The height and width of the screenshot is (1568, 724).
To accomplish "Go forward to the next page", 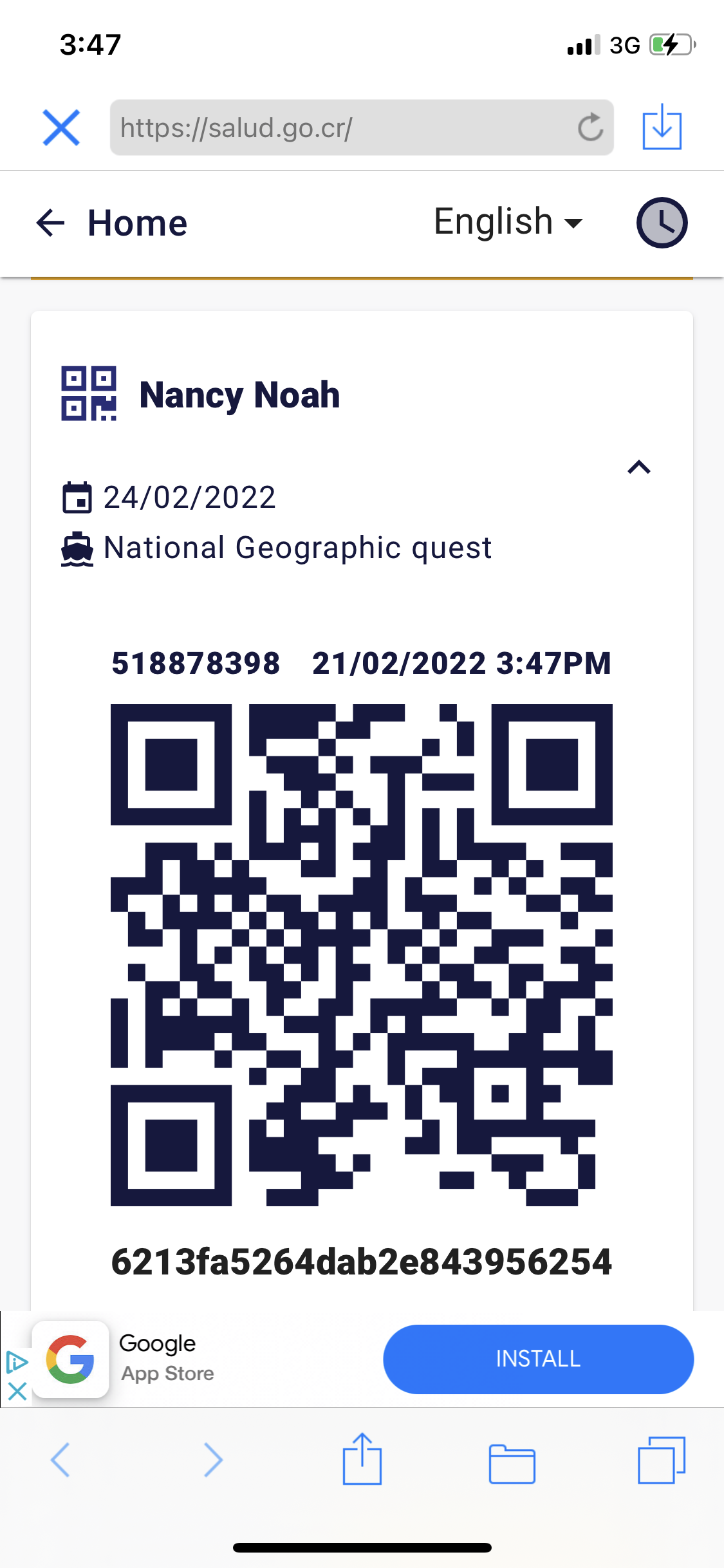I will click(212, 1460).
